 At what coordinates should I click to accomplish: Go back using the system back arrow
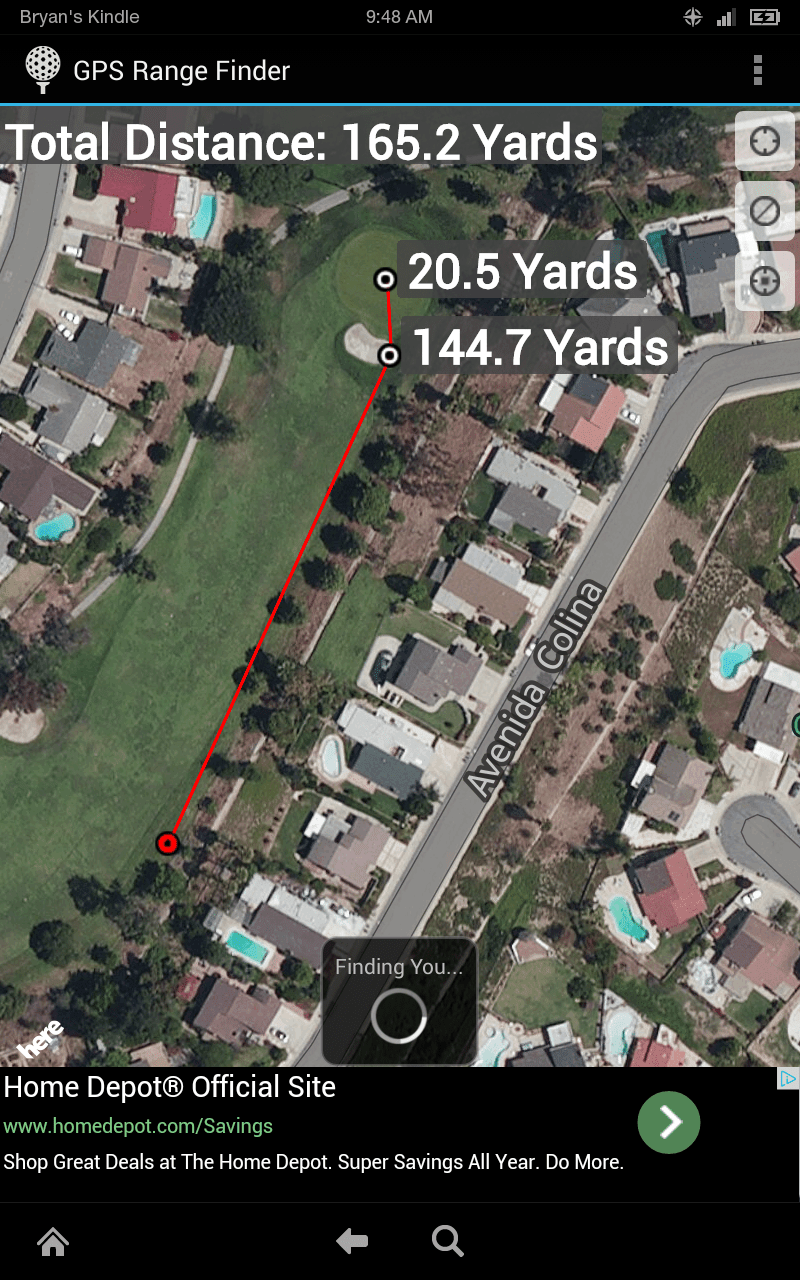click(x=352, y=1242)
